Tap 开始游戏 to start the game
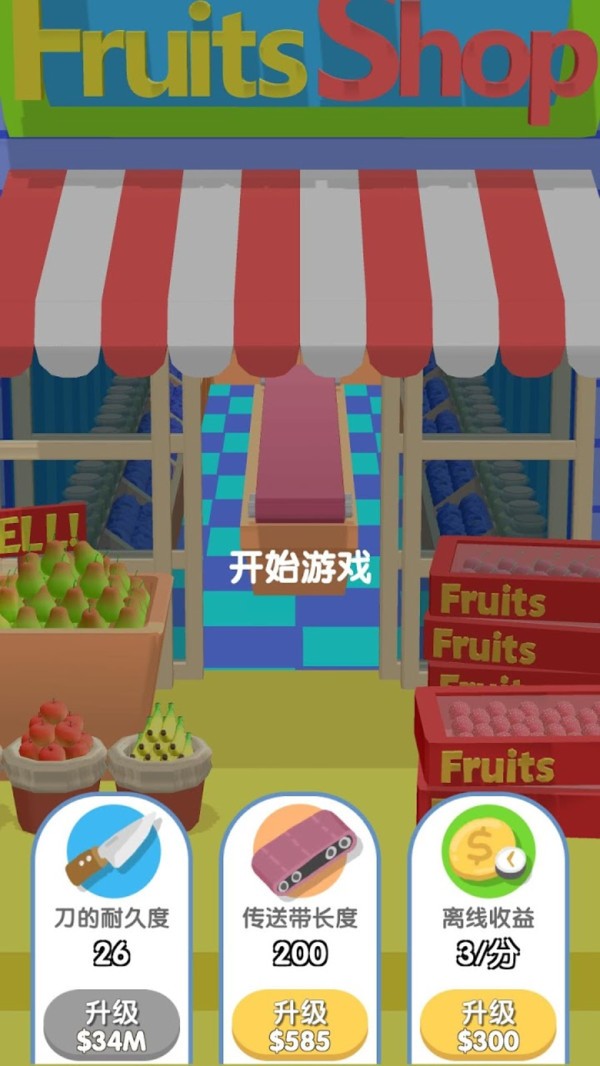Image resolution: width=600 pixels, height=1066 pixels. [300, 569]
